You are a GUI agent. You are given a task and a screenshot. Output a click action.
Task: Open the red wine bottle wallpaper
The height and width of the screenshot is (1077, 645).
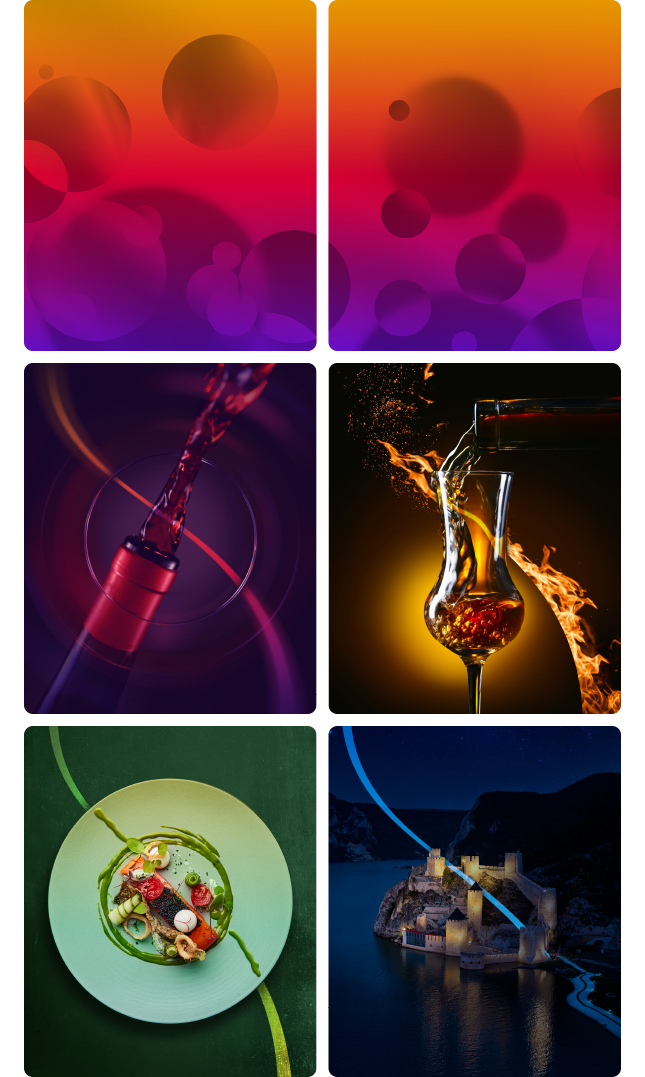pos(170,538)
